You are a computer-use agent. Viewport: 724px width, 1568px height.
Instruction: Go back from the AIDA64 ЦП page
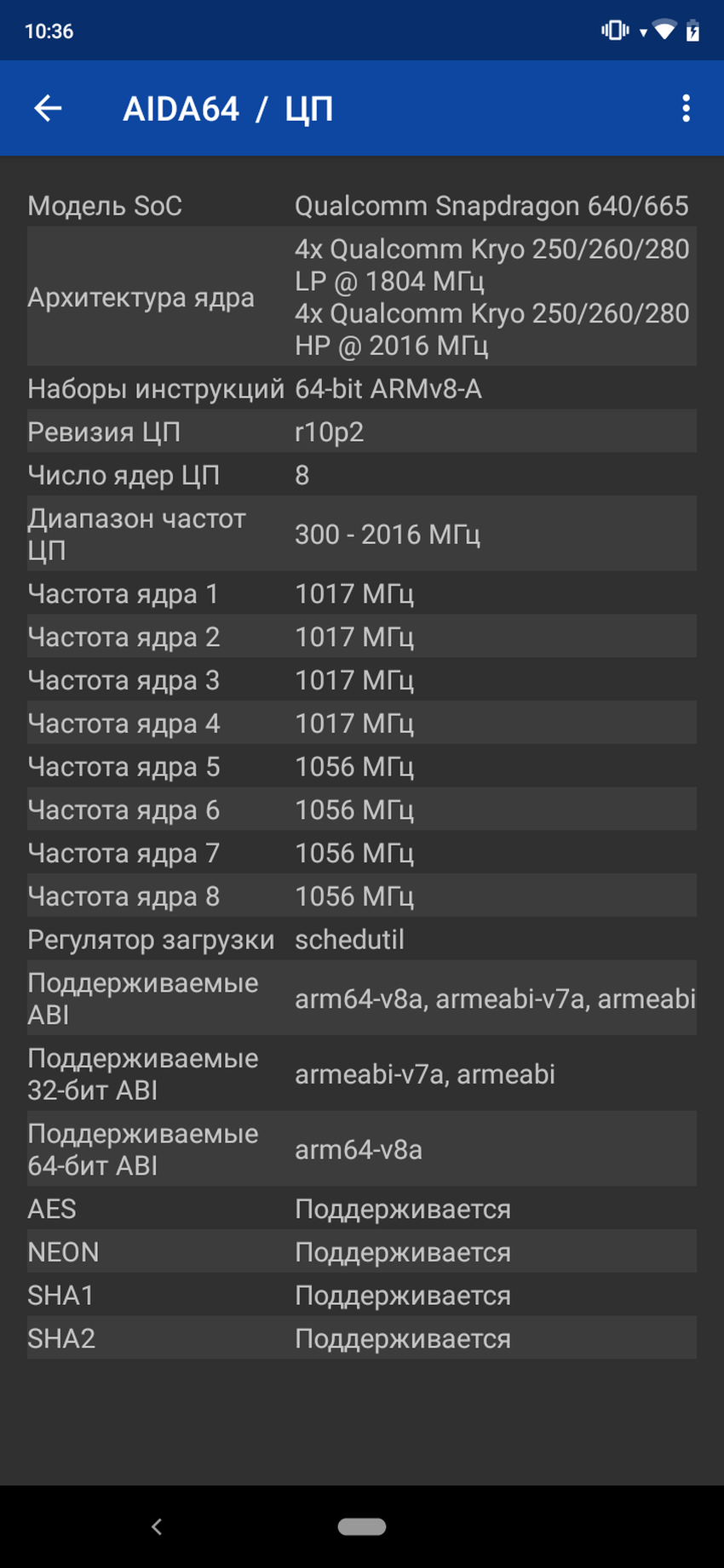click(48, 108)
